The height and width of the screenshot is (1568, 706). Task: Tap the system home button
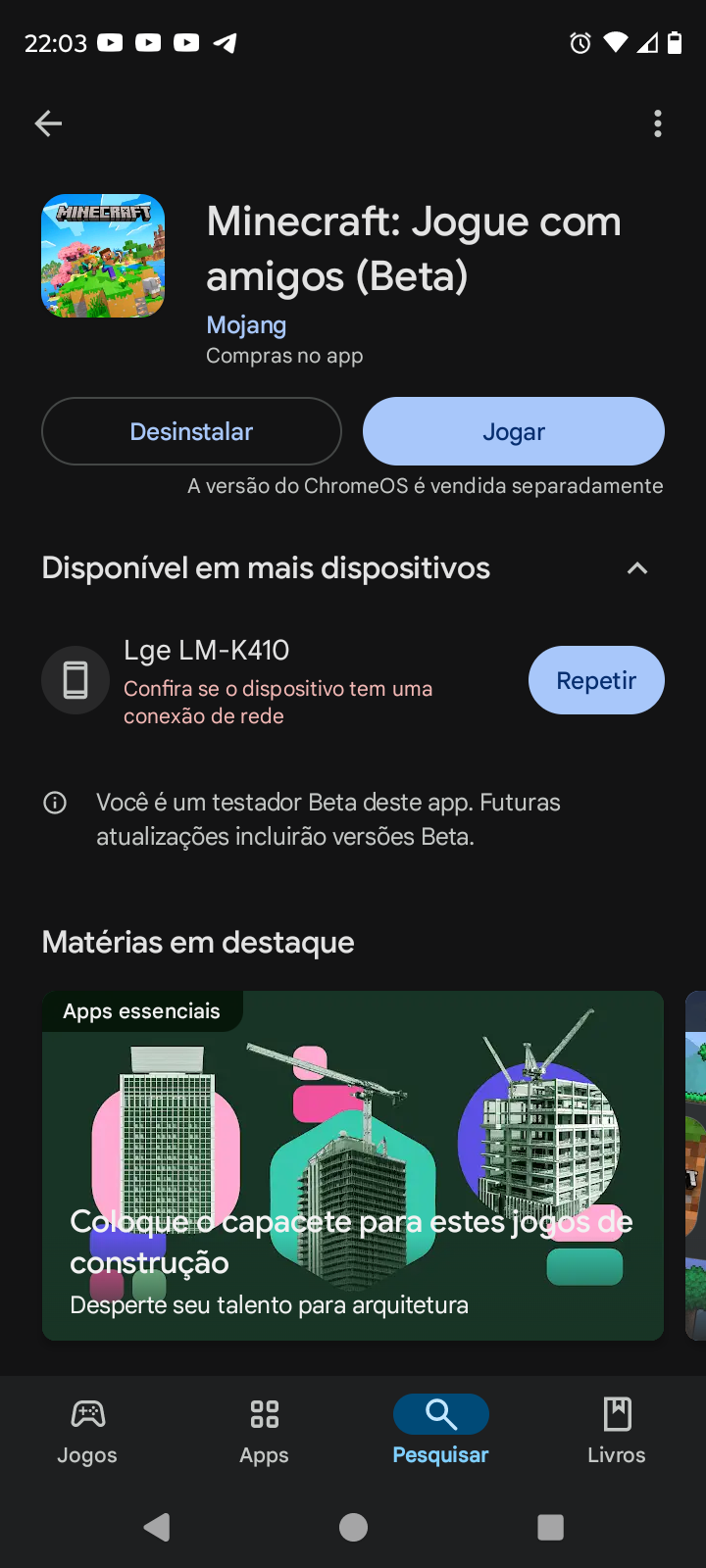tap(353, 1527)
